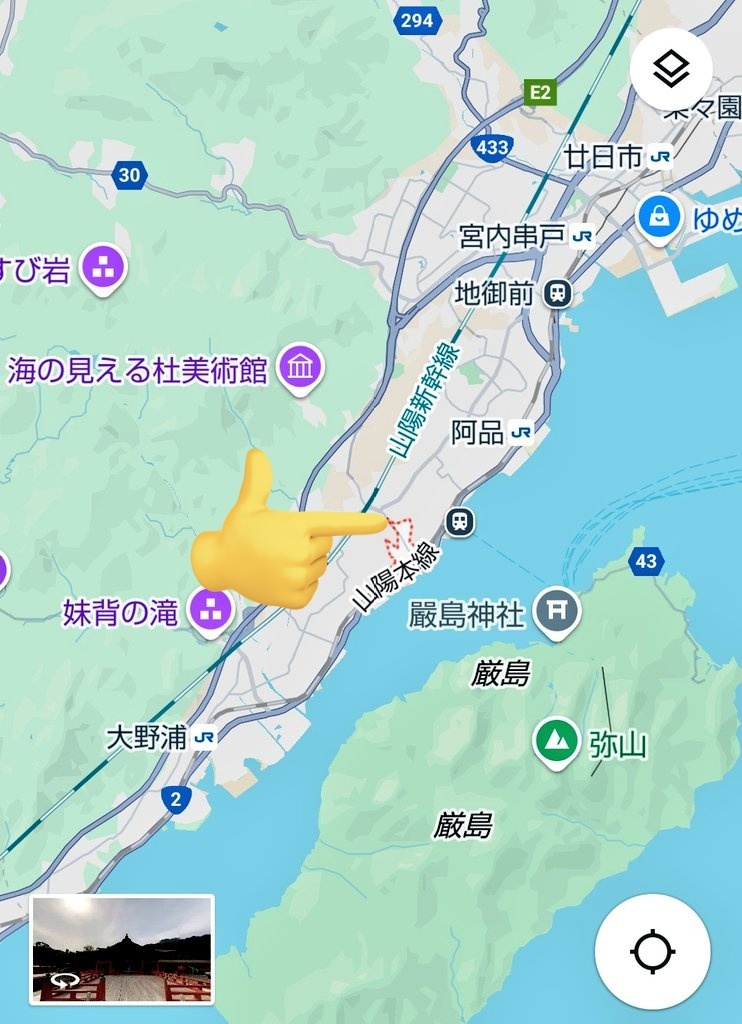Tap the station icon near 山陽本線 label
Viewport: 742px width, 1024px height.
[x=460, y=521]
